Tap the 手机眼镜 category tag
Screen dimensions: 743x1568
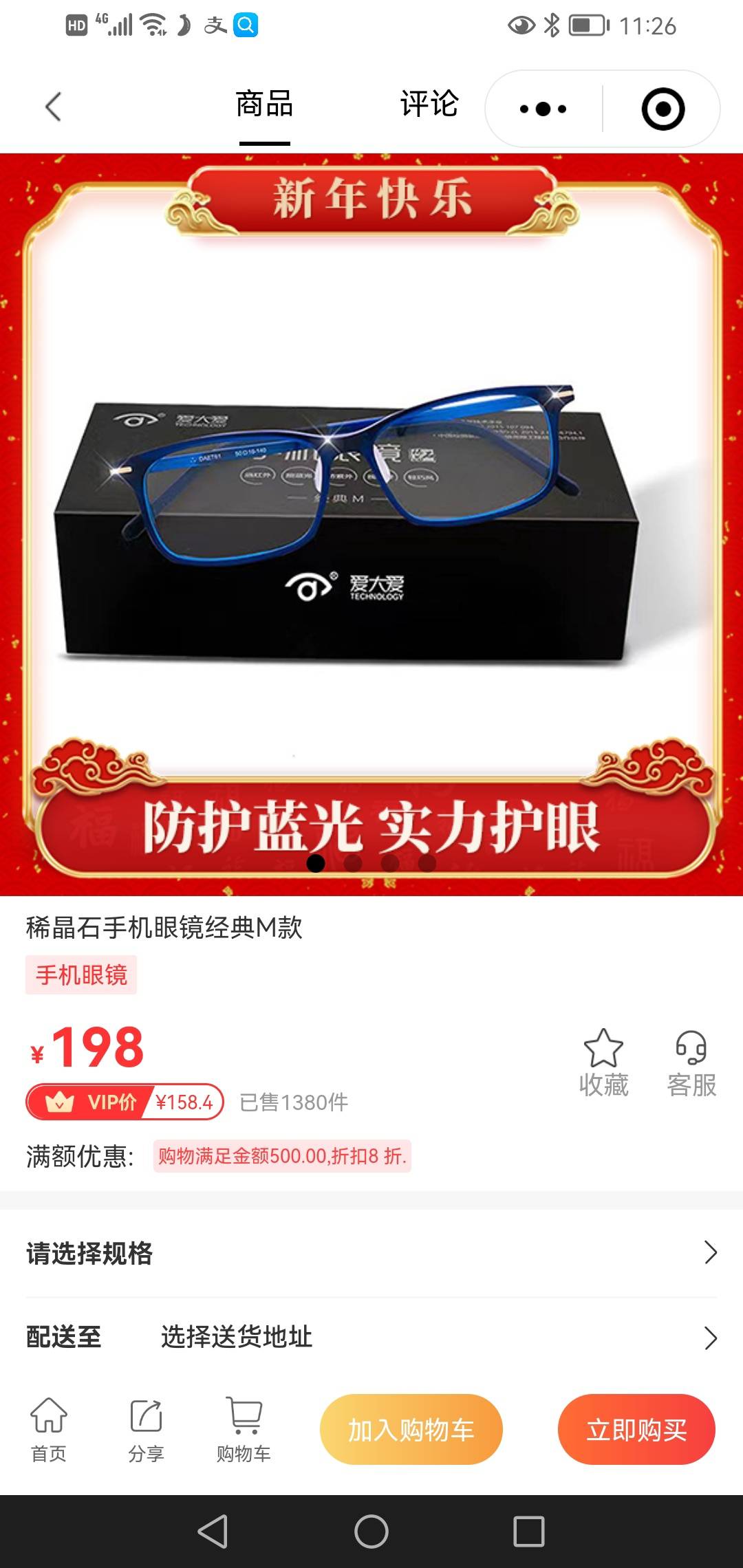coord(81,974)
